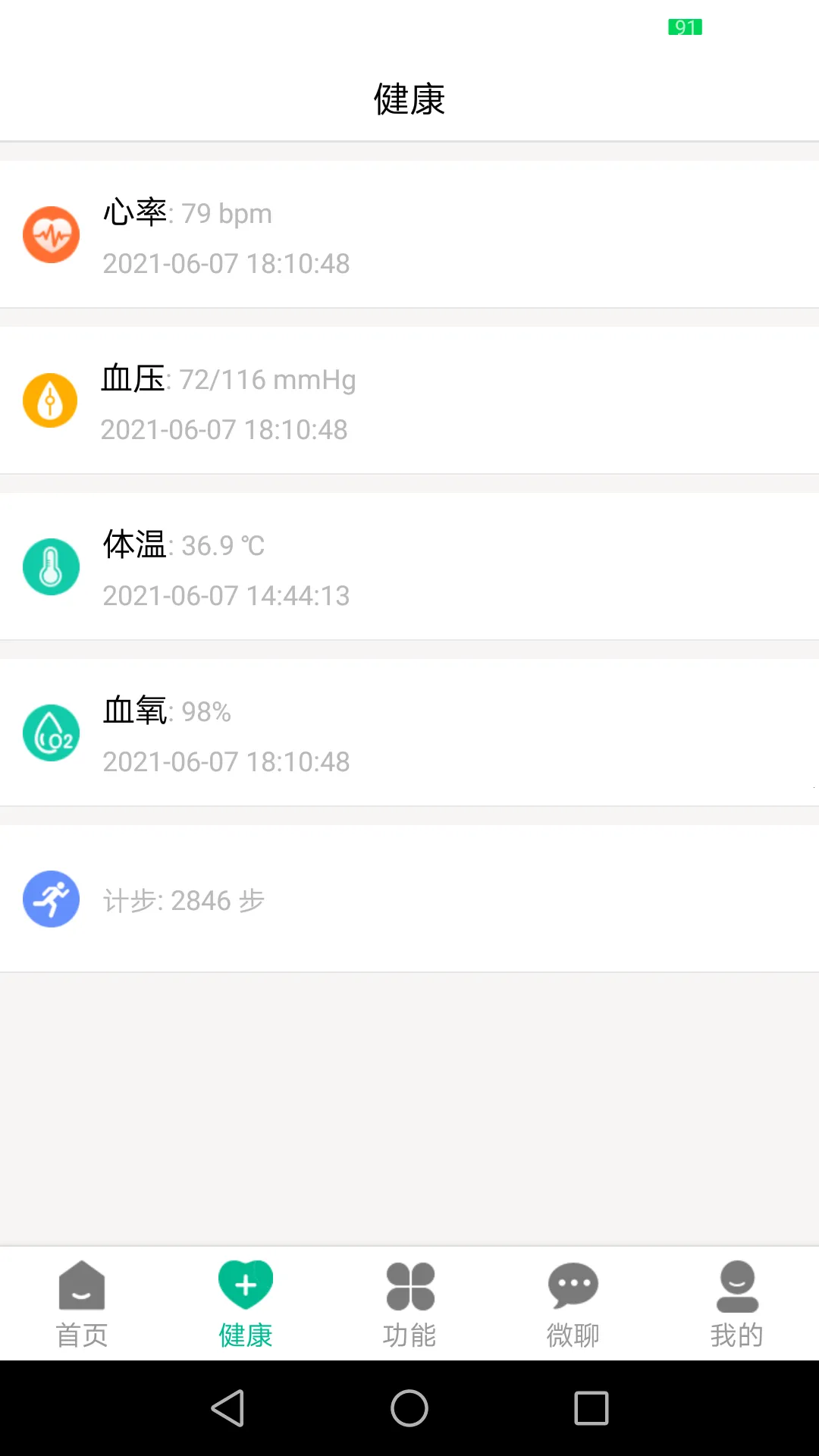View the body temperature (体温) entry
This screenshot has height=1456, width=819.
[x=409, y=567]
